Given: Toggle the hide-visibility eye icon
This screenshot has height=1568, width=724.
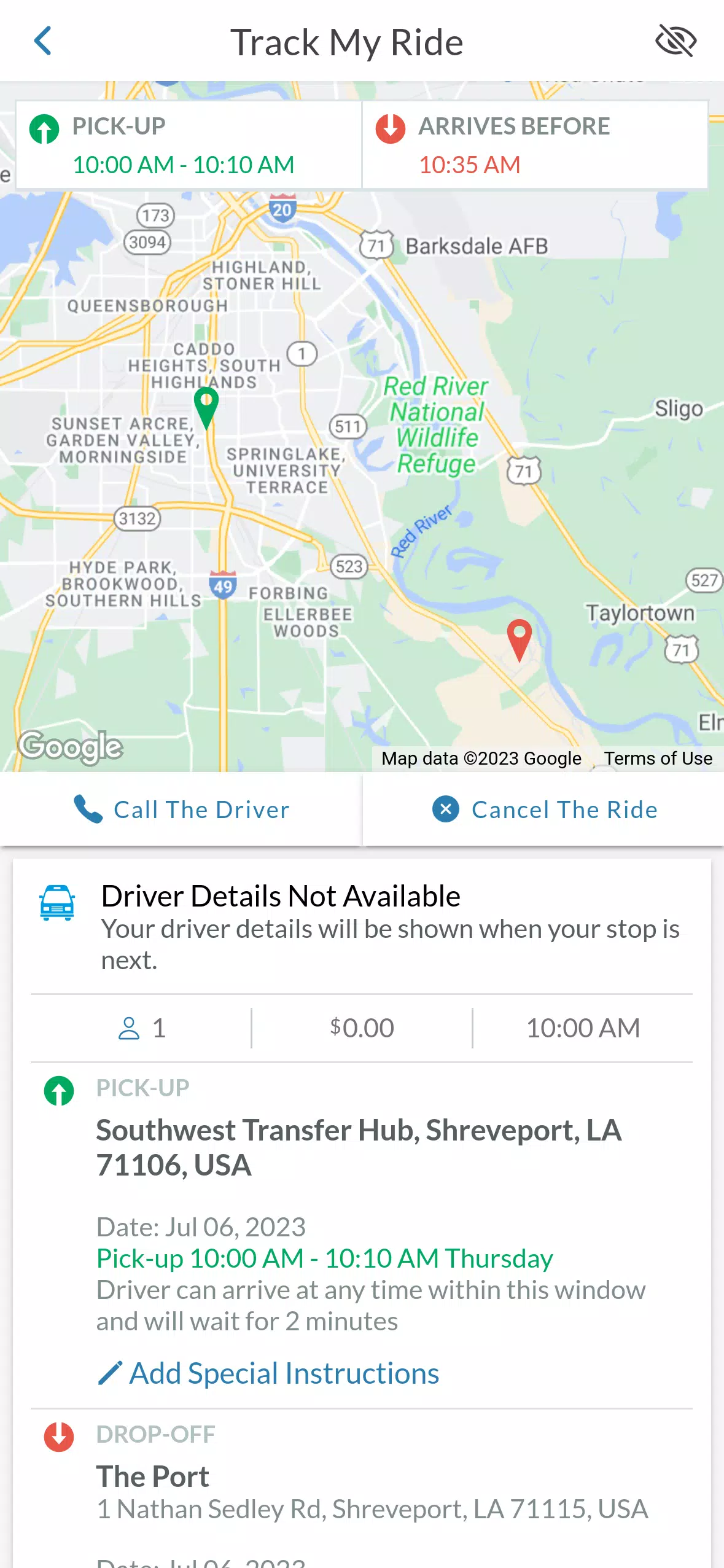Looking at the screenshot, I should tap(675, 41).
